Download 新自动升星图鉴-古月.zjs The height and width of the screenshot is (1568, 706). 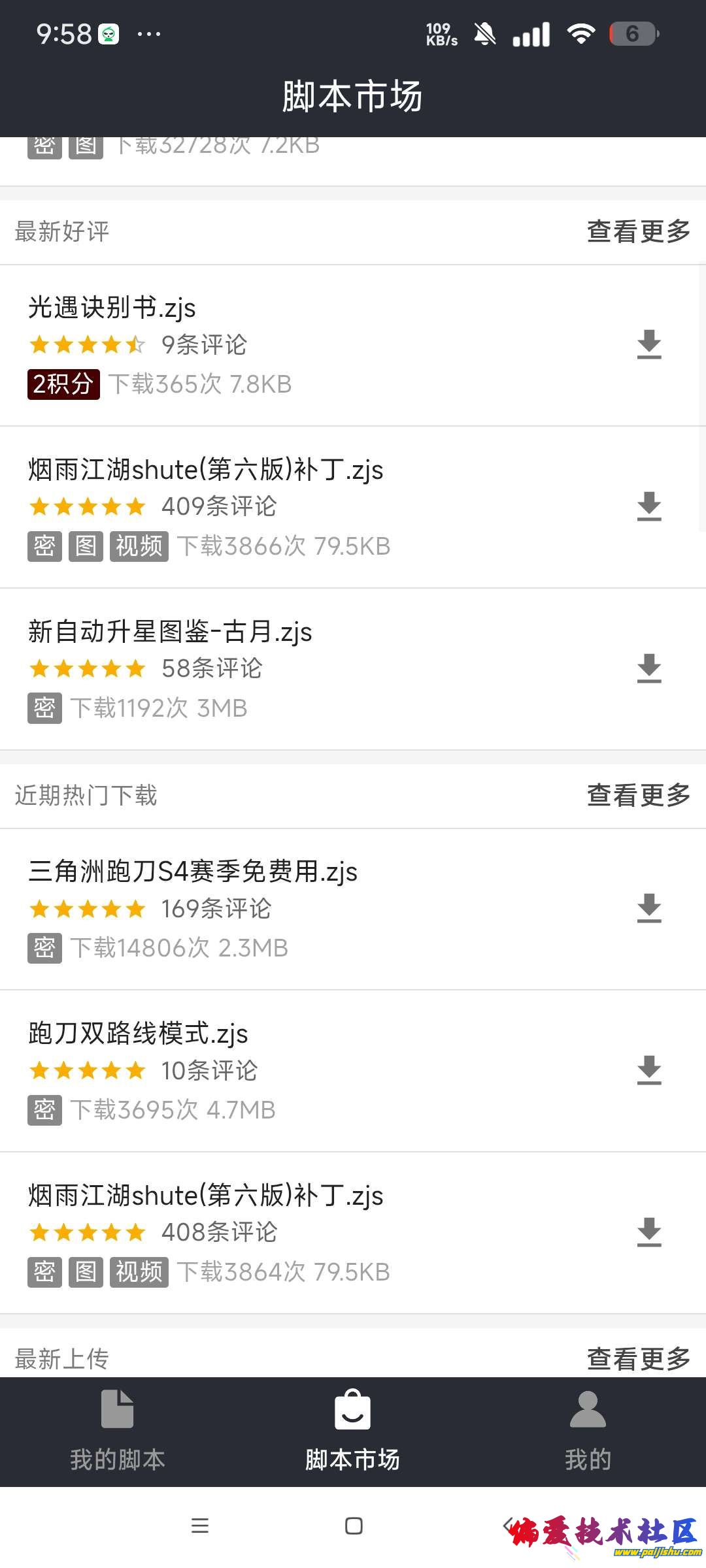point(649,668)
